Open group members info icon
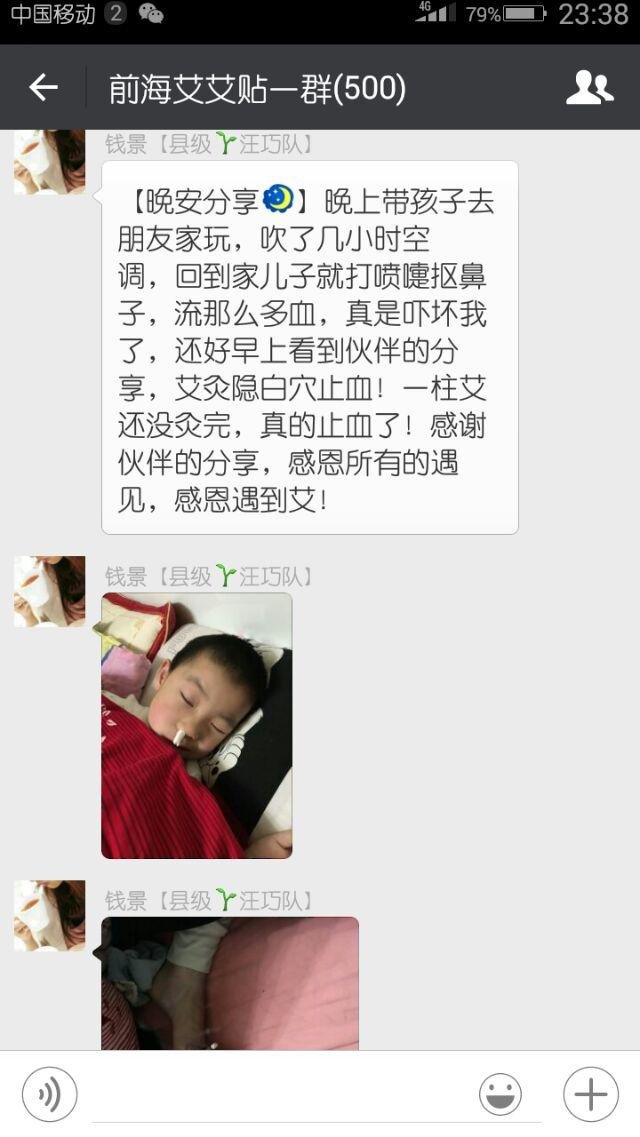Image resolution: width=640 pixels, height=1137 pixels. (x=589, y=88)
